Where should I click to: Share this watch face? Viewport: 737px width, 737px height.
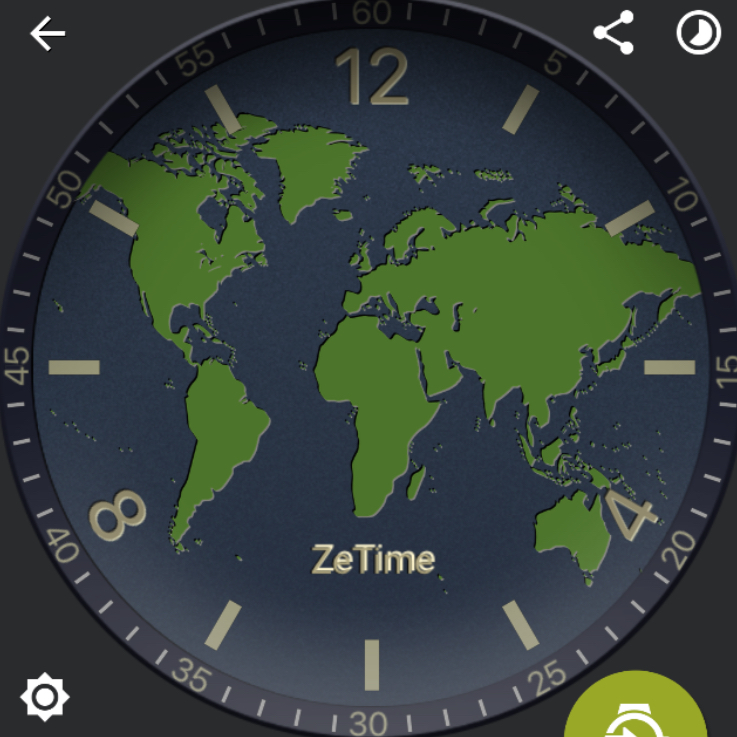click(613, 34)
